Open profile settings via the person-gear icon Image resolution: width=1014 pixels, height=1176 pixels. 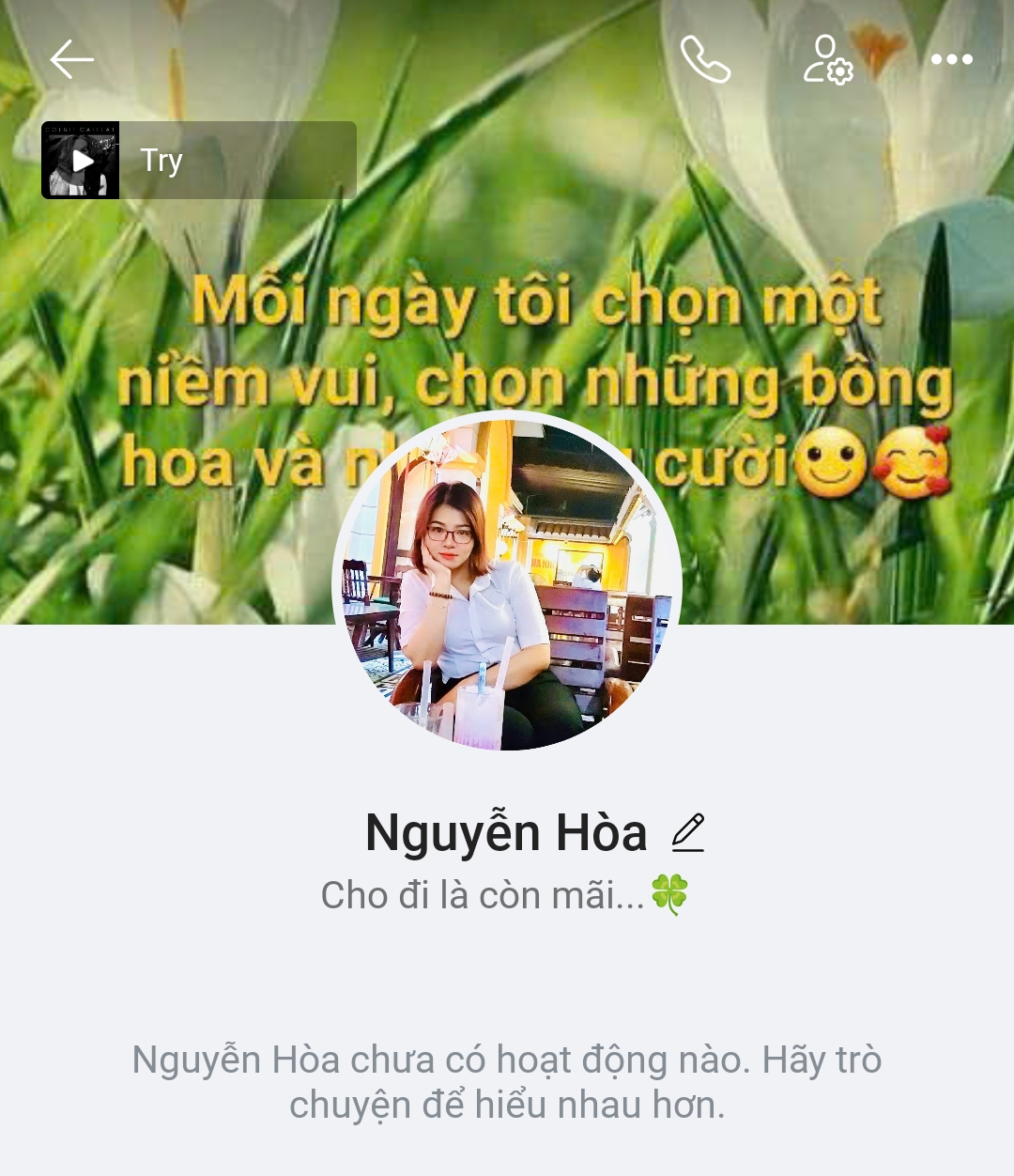pyautogui.click(x=826, y=58)
